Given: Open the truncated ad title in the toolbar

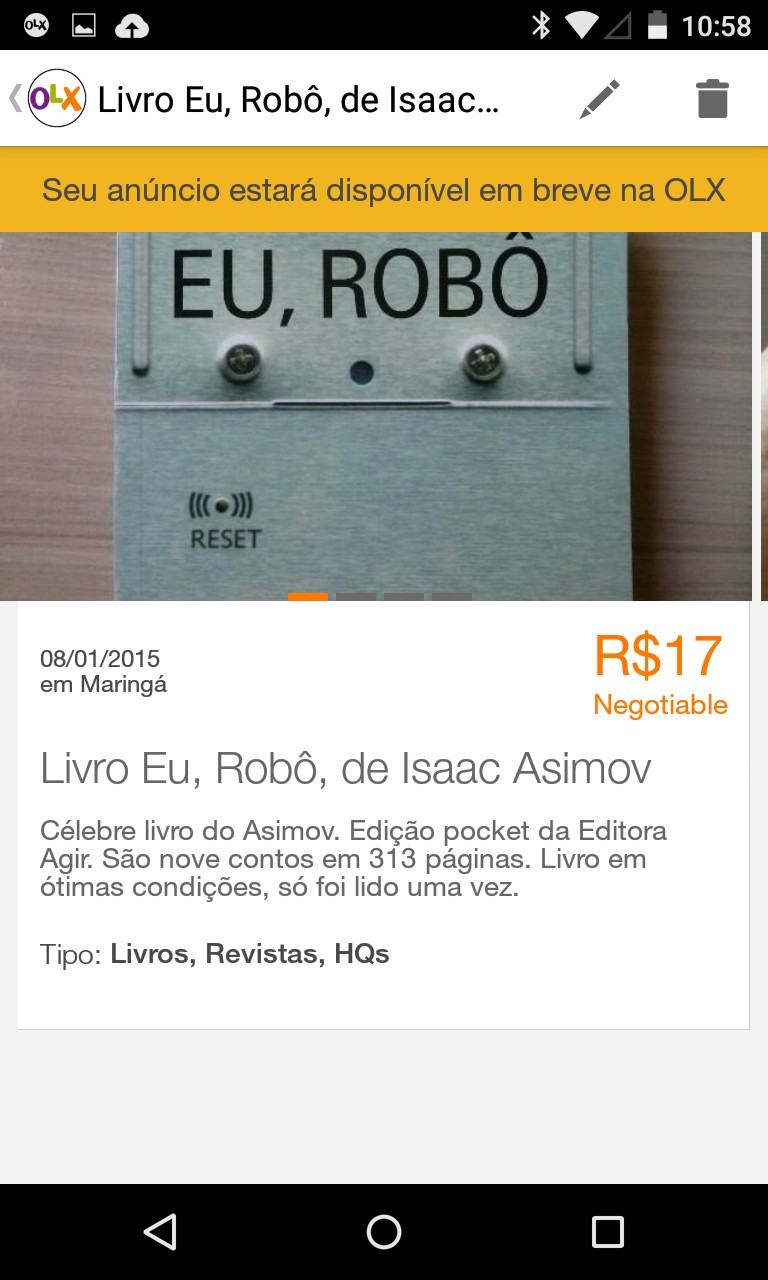Looking at the screenshot, I should click(x=300, y=99).
